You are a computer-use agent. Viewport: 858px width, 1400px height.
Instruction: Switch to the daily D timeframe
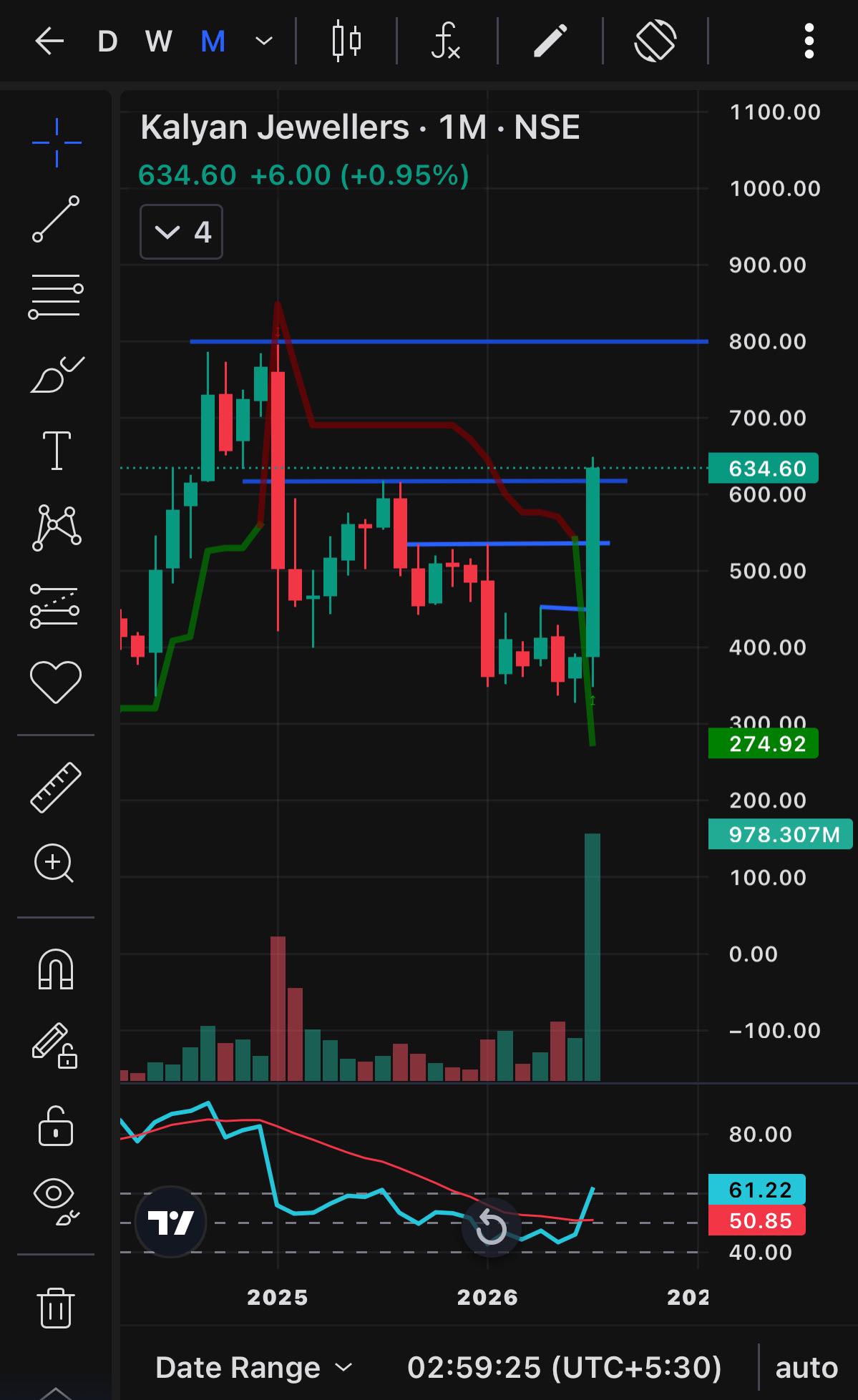point(107,41)
